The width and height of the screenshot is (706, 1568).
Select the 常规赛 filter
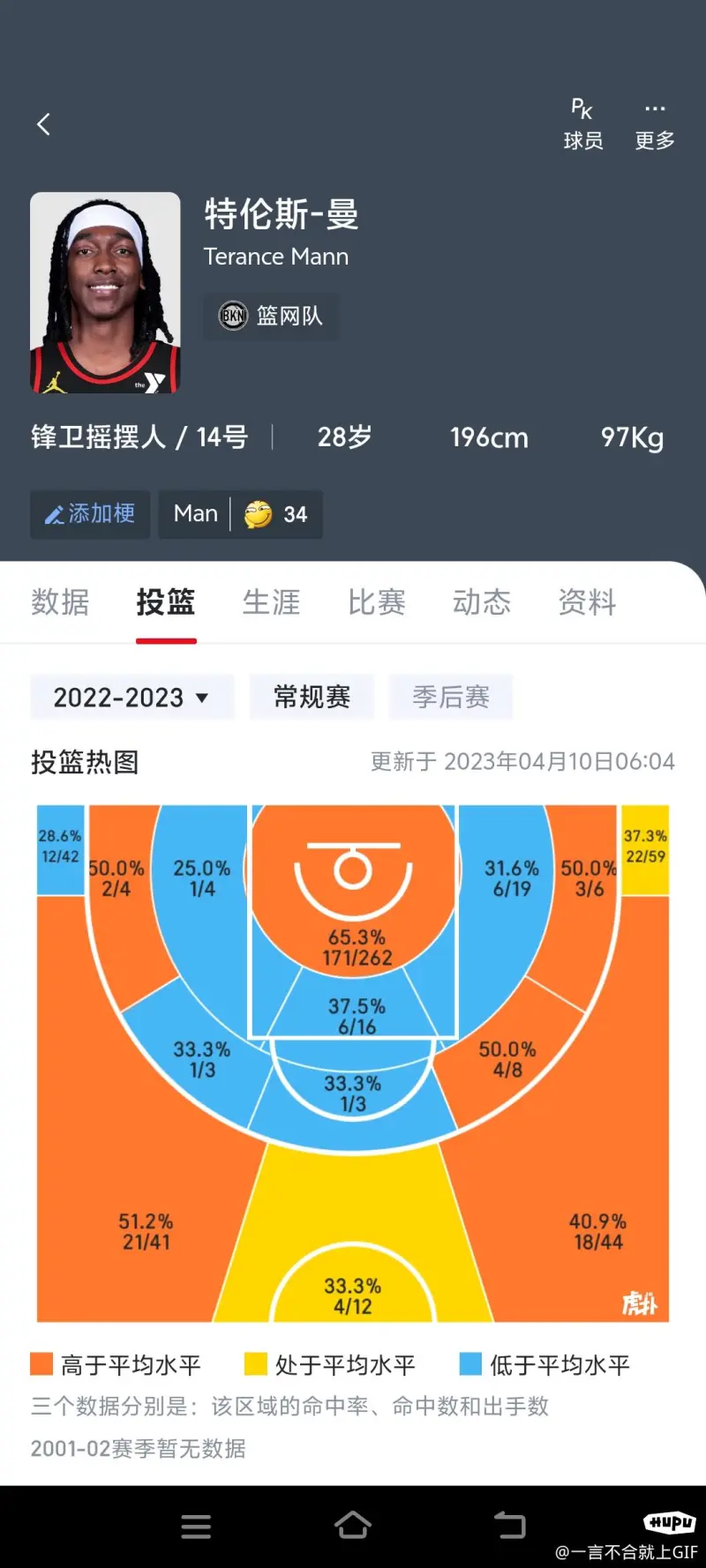312,698
